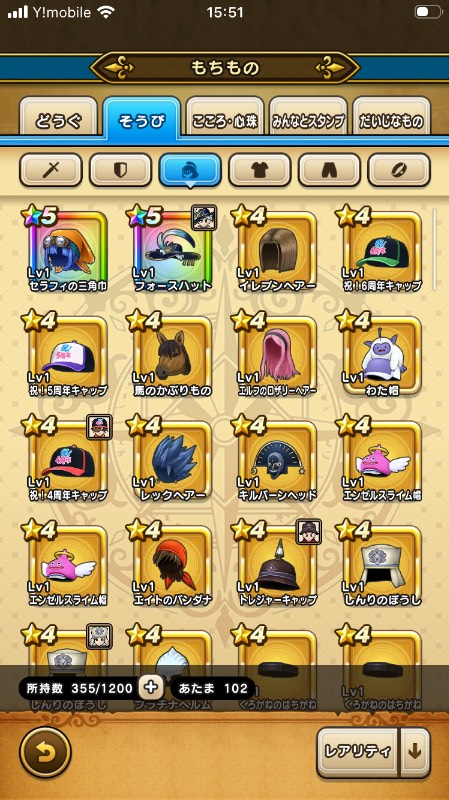The image size is (449, 800).
Task: Open the わた帽 item
Action: pos(383,356)
